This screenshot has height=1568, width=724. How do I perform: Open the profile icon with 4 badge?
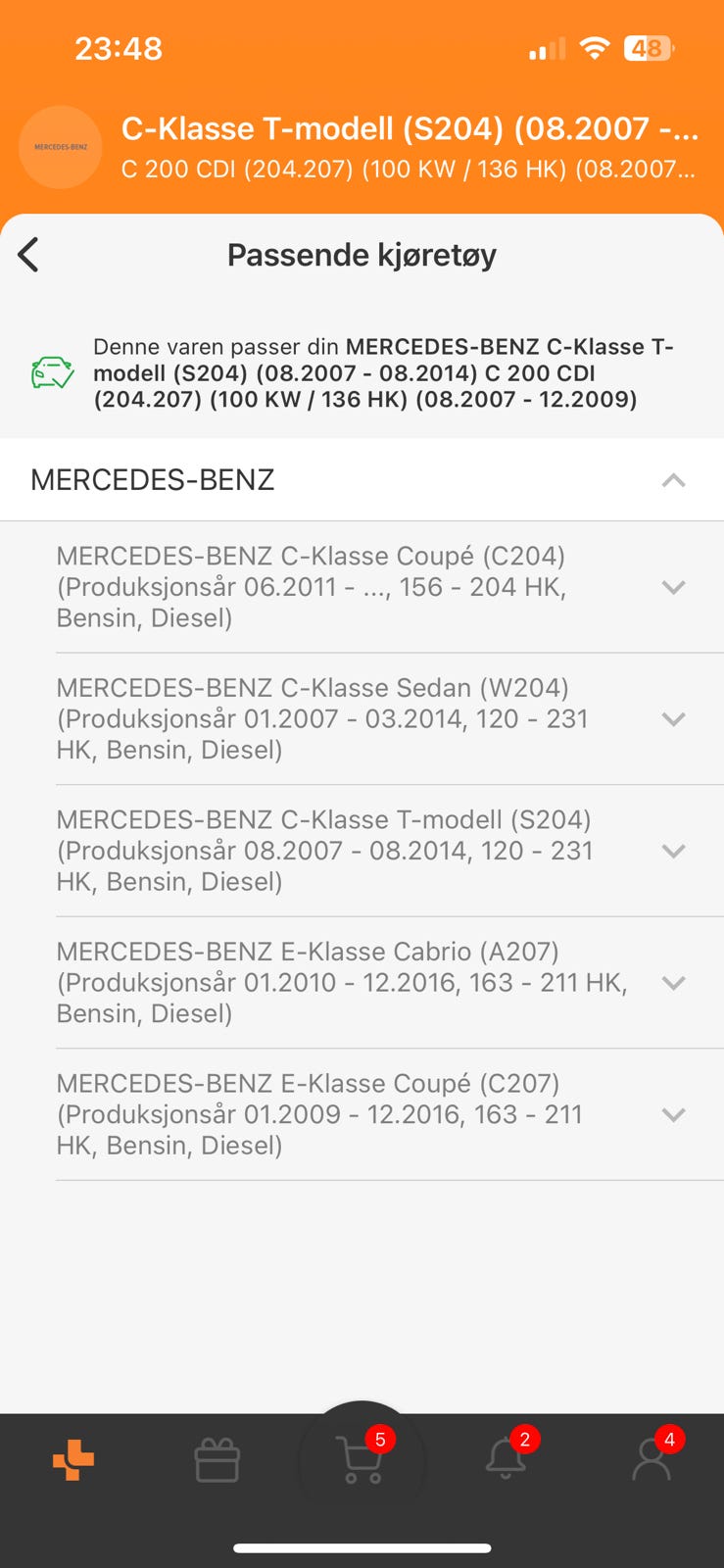(652, 1460)
